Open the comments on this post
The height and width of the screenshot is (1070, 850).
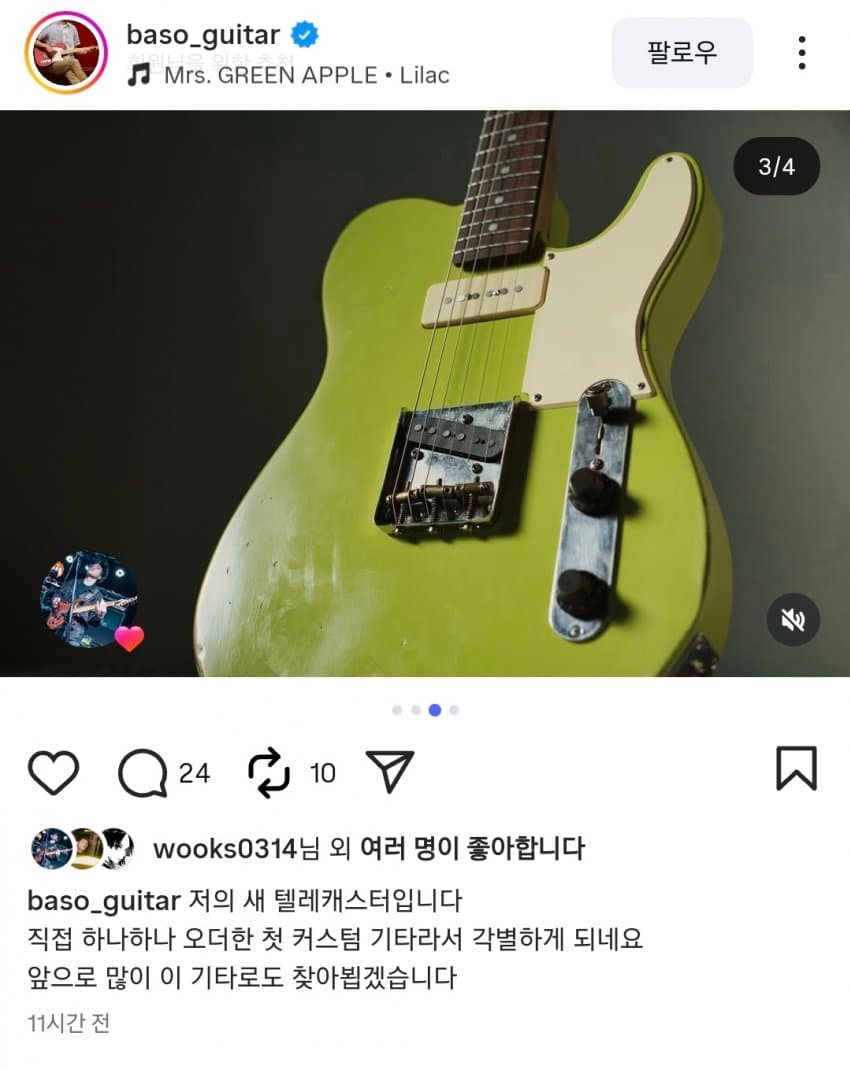coord(143,773)
